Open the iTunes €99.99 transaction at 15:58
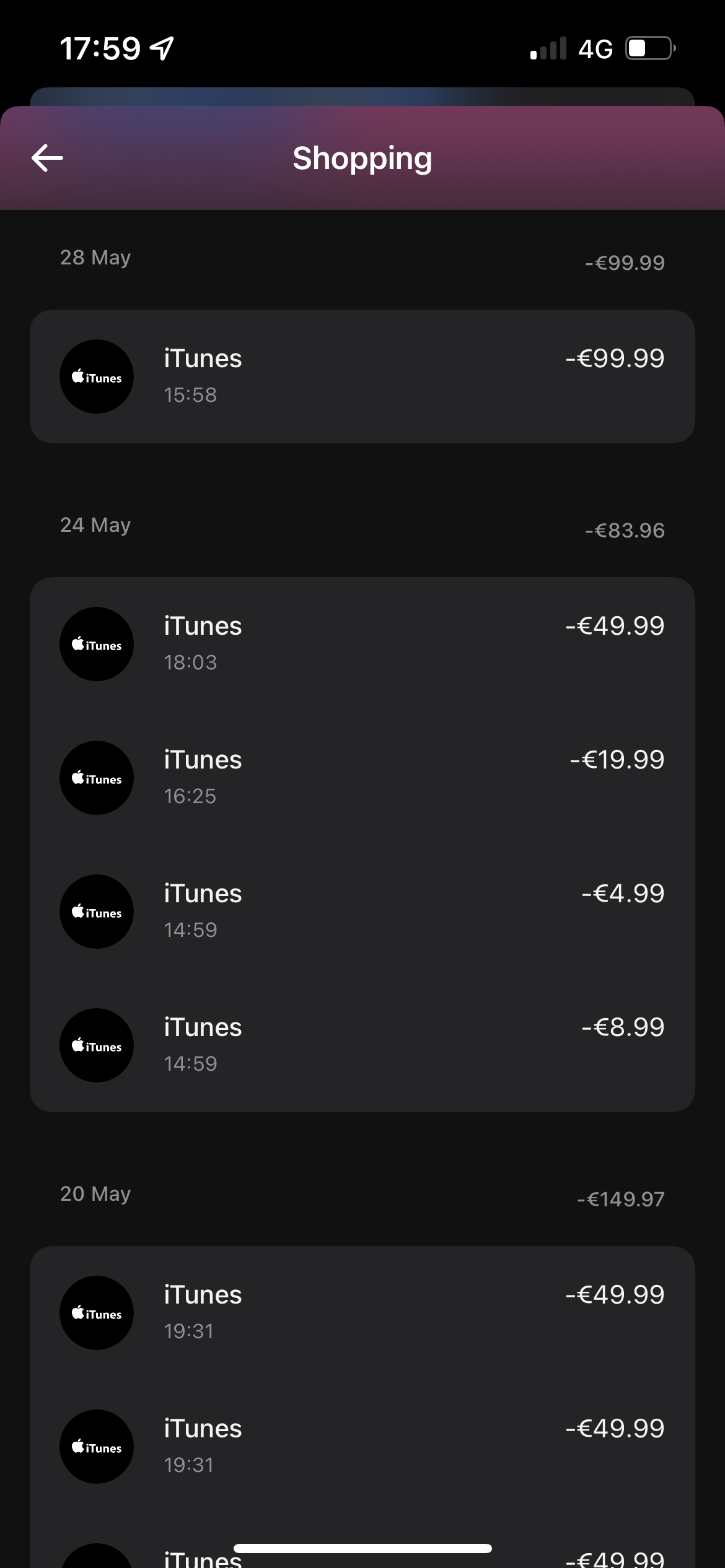This screenshot has height=1568, width=725. pyautogui.click(x=362, y=376)
